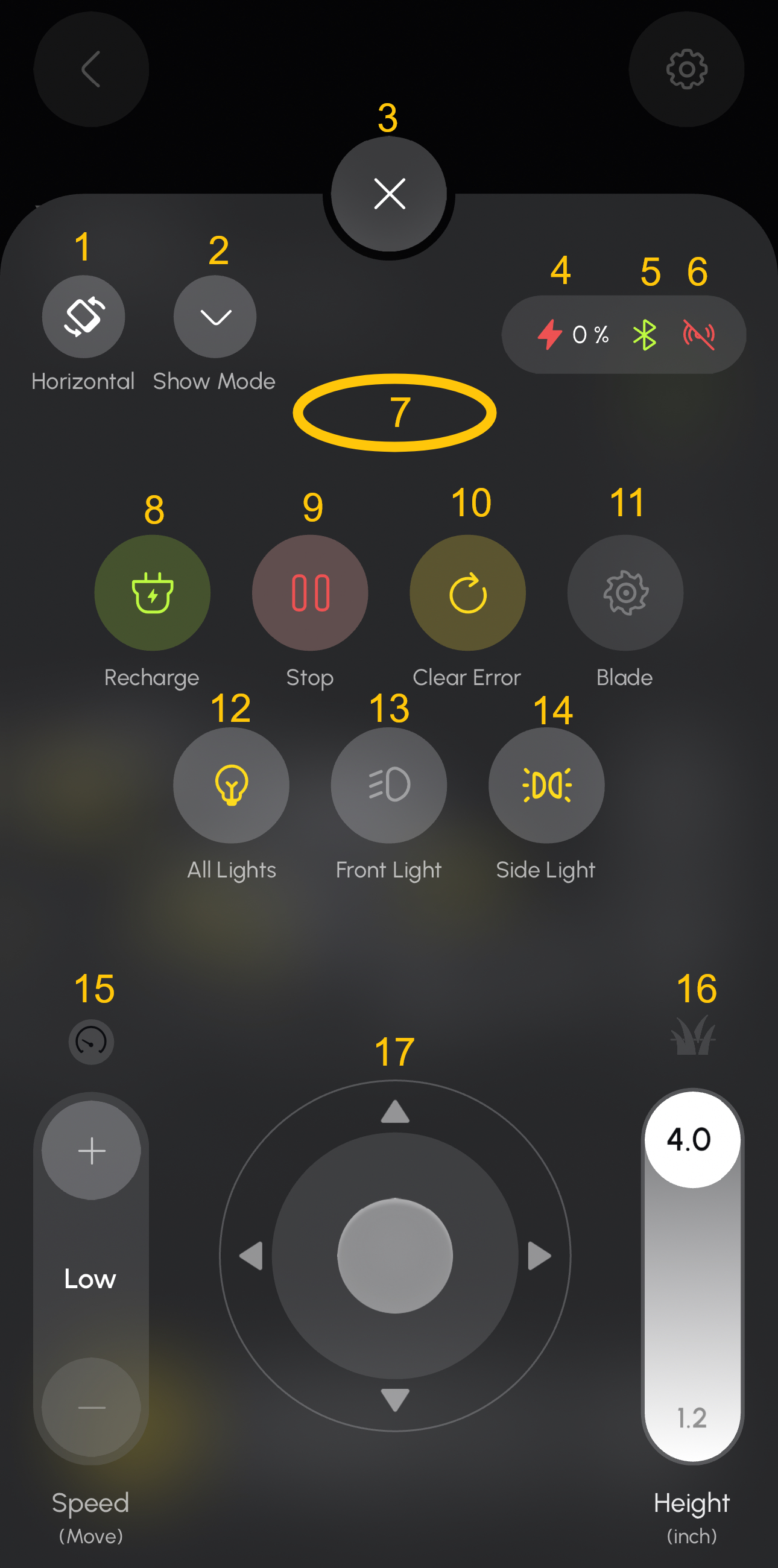Toggle the Front Light
778x1568 pixels.
389,785
